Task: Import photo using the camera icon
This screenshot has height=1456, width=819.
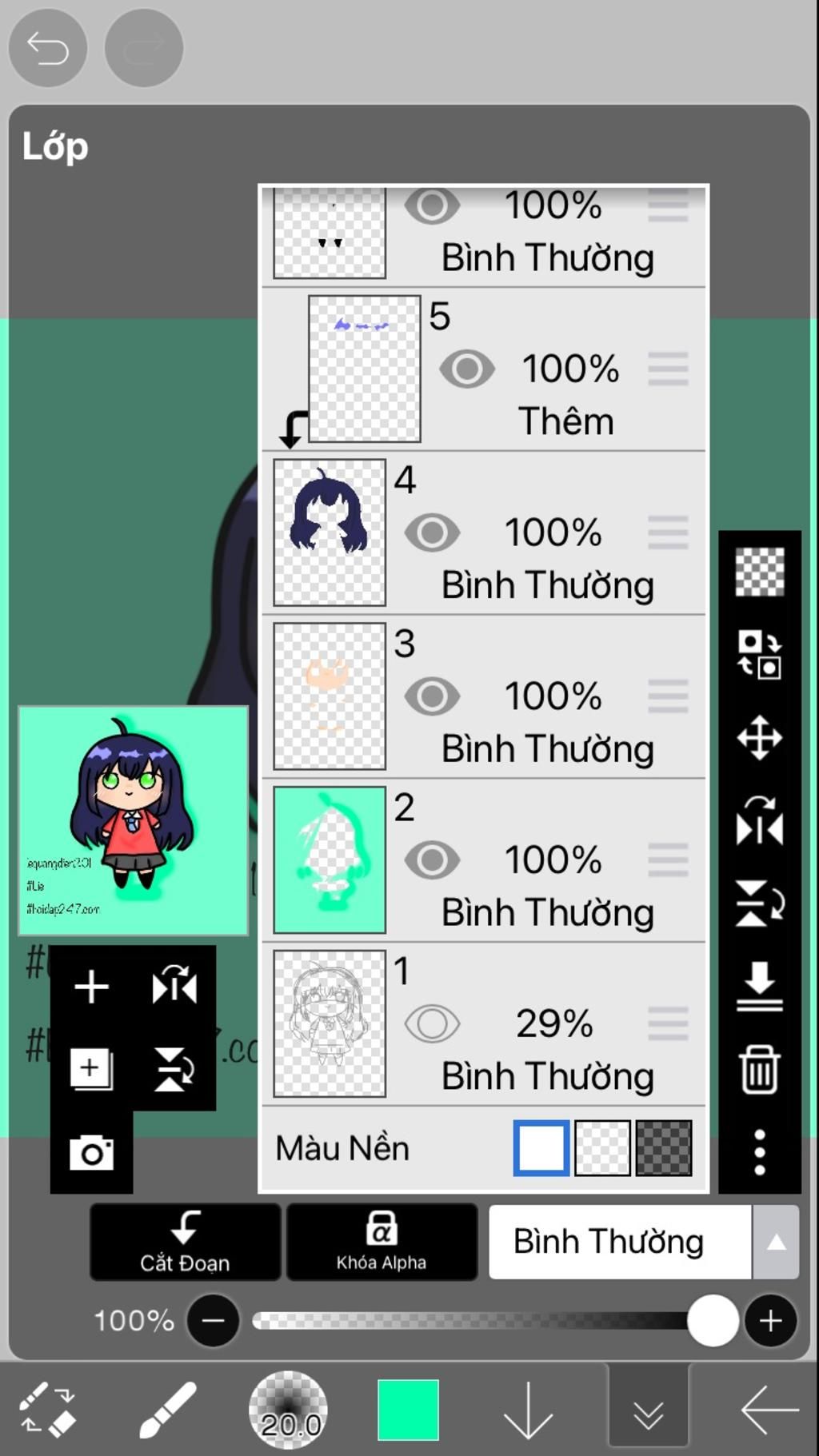Action: 91,1153
